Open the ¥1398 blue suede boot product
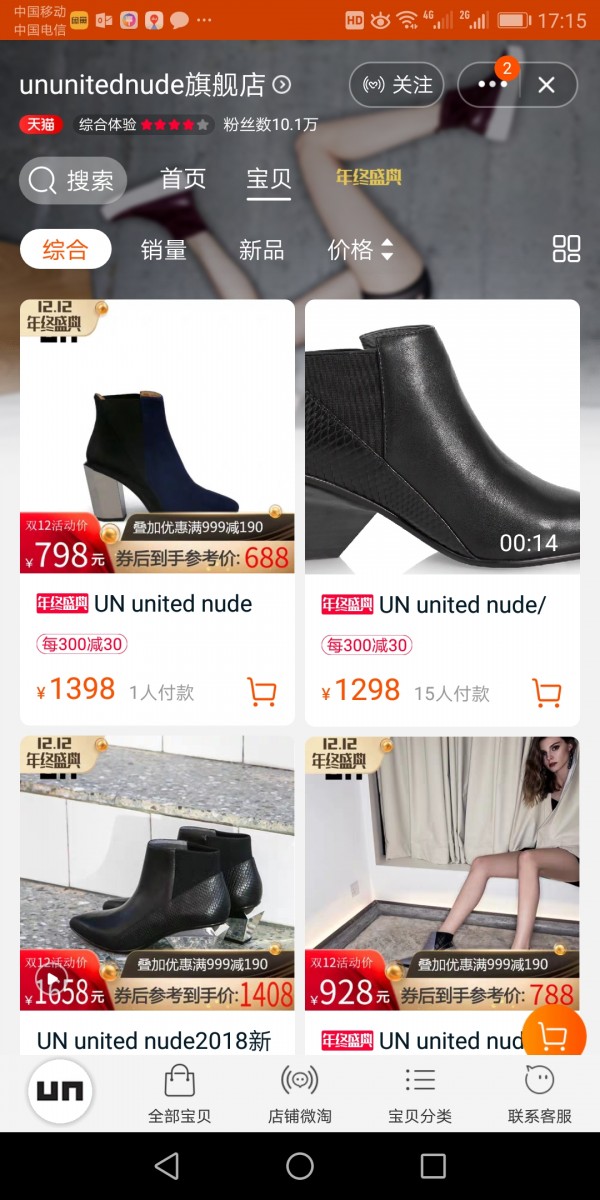 click(x=157, y=512)
